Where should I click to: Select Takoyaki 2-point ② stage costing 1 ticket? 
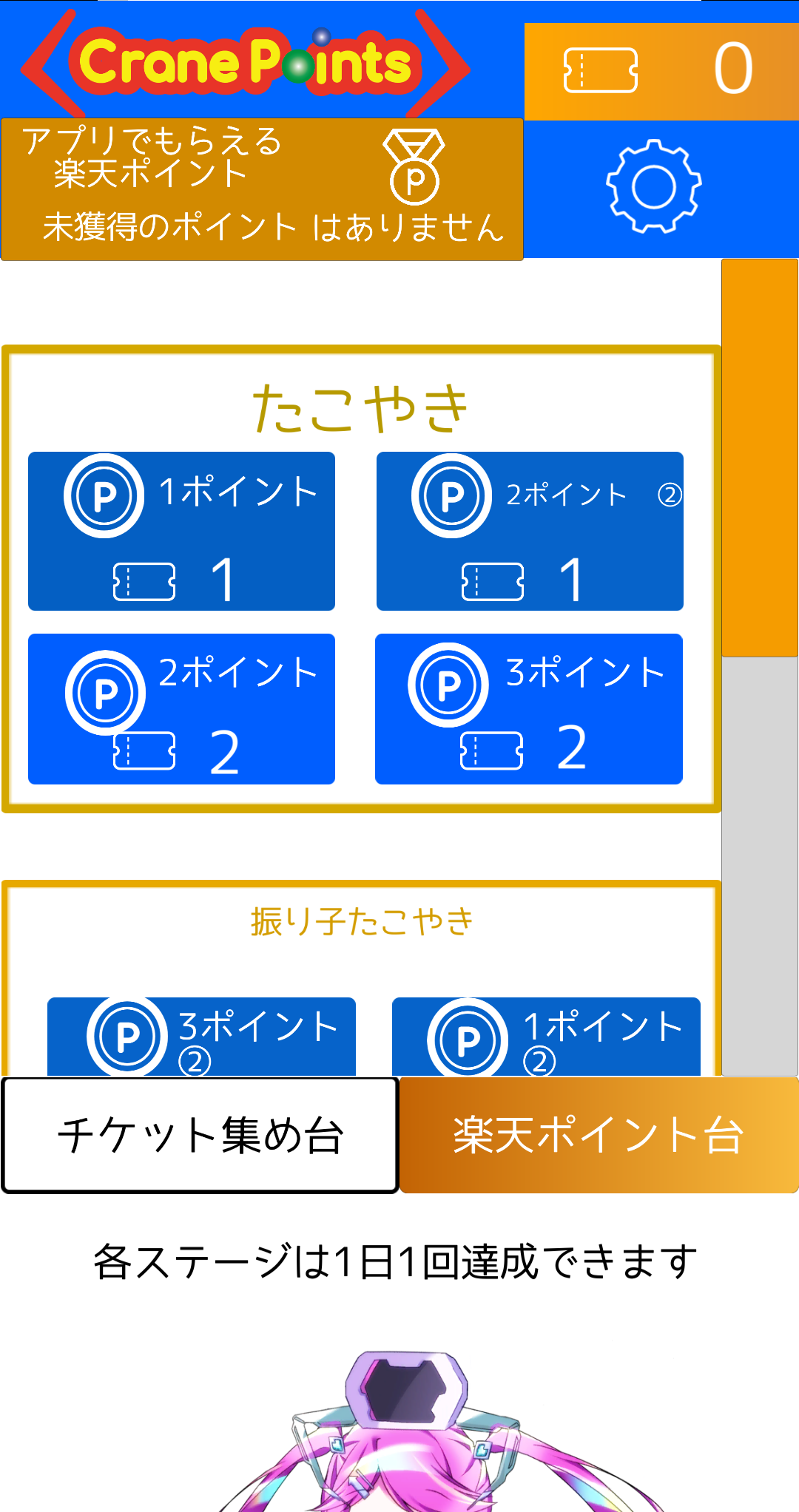click(x=530, y=531)
